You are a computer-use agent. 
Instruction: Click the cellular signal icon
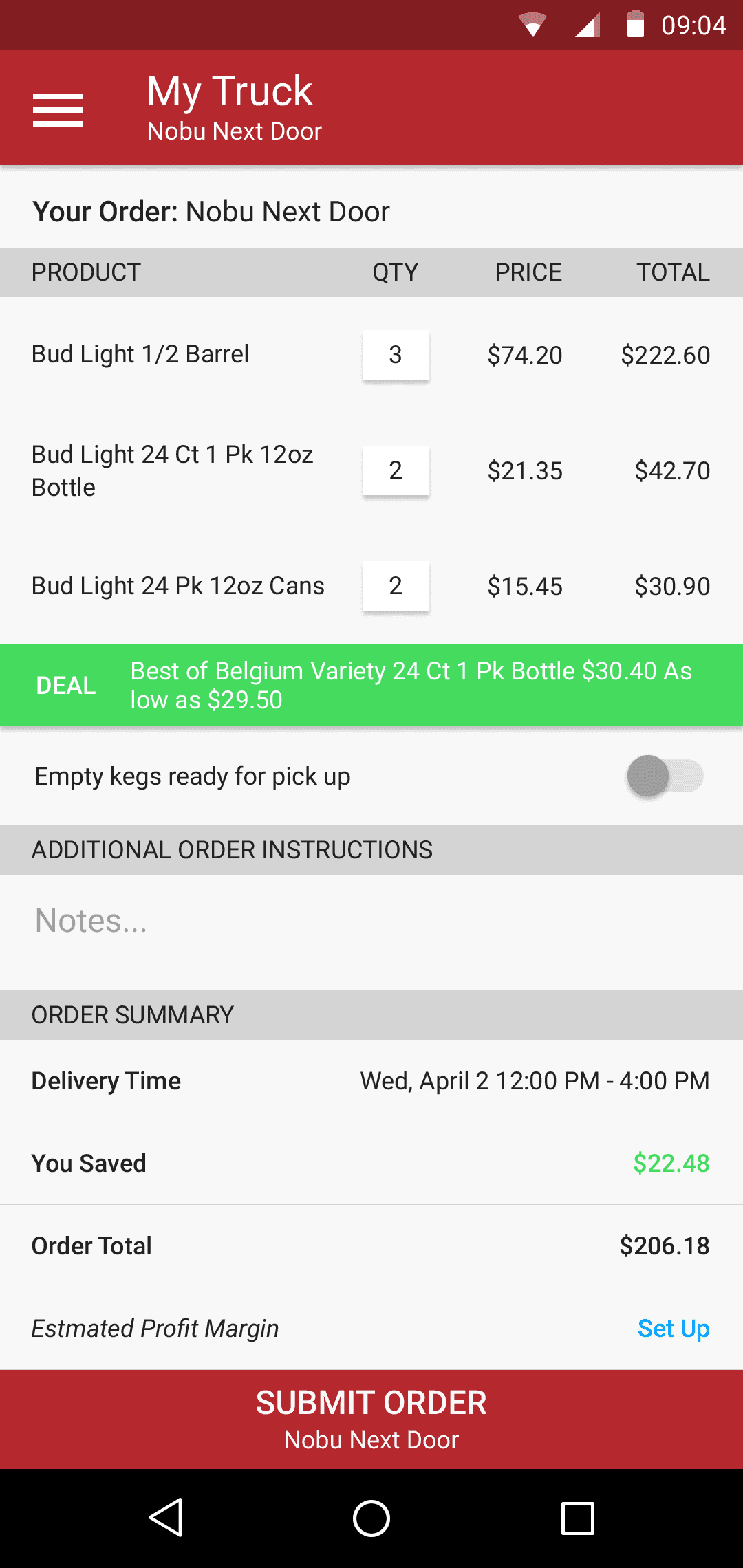(585, 25)
